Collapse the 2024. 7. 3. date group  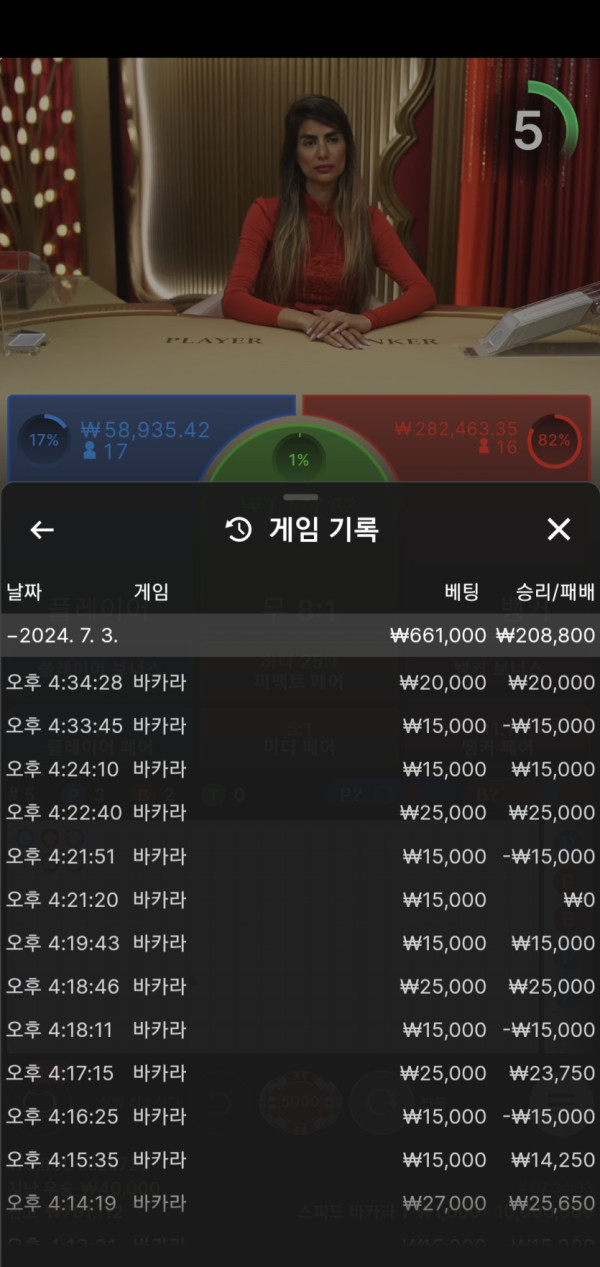point(300,636)
